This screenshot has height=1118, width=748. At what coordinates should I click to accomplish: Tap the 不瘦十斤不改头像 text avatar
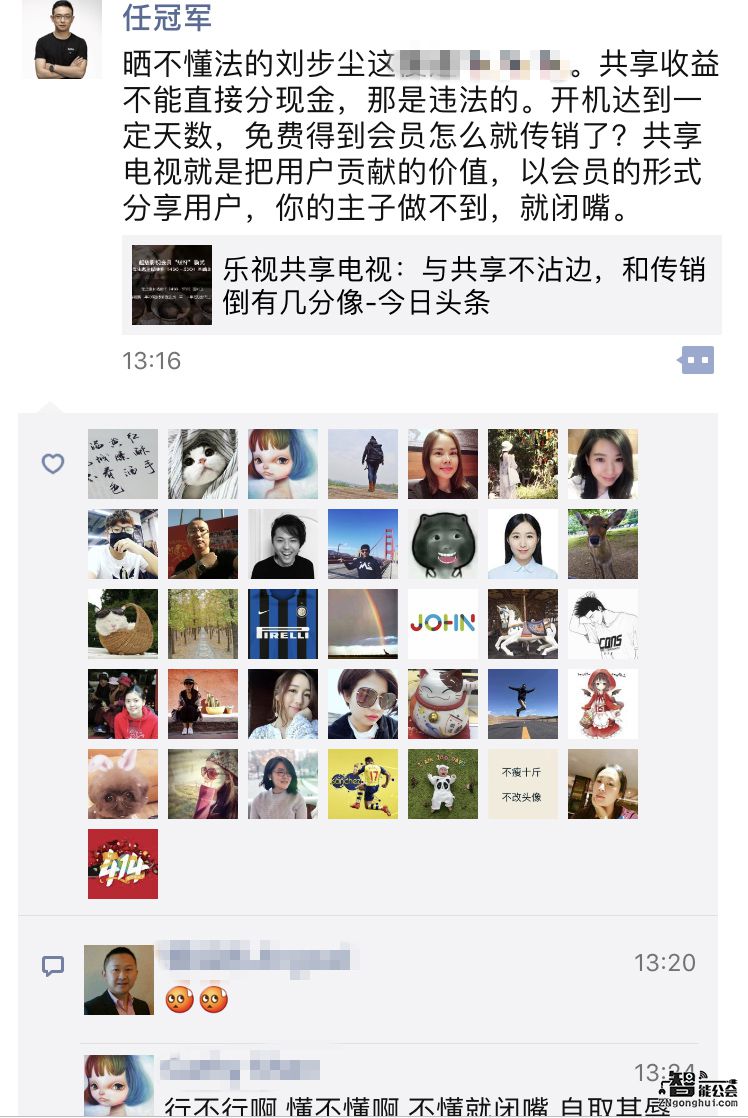[x=522, y=783]
